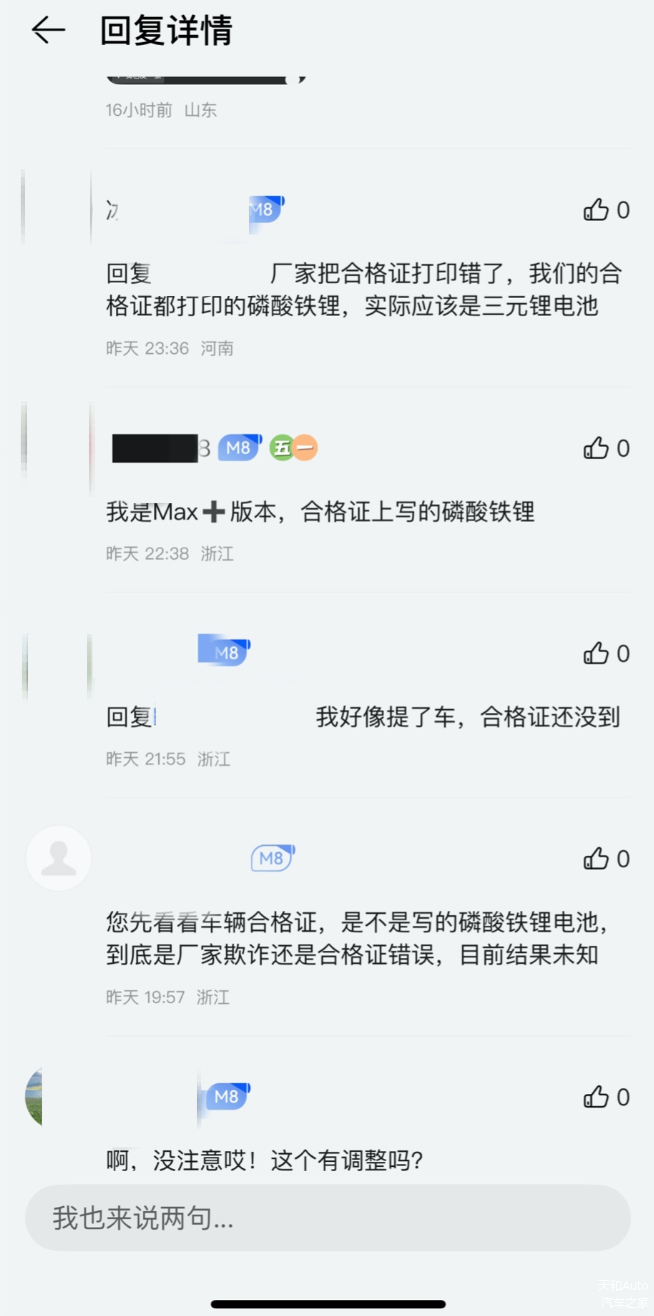Like the reply posted 昨天 21:55 from 浙江
Image resolution: width=654 pixels, height=1316 pixels.
(597, 654)
